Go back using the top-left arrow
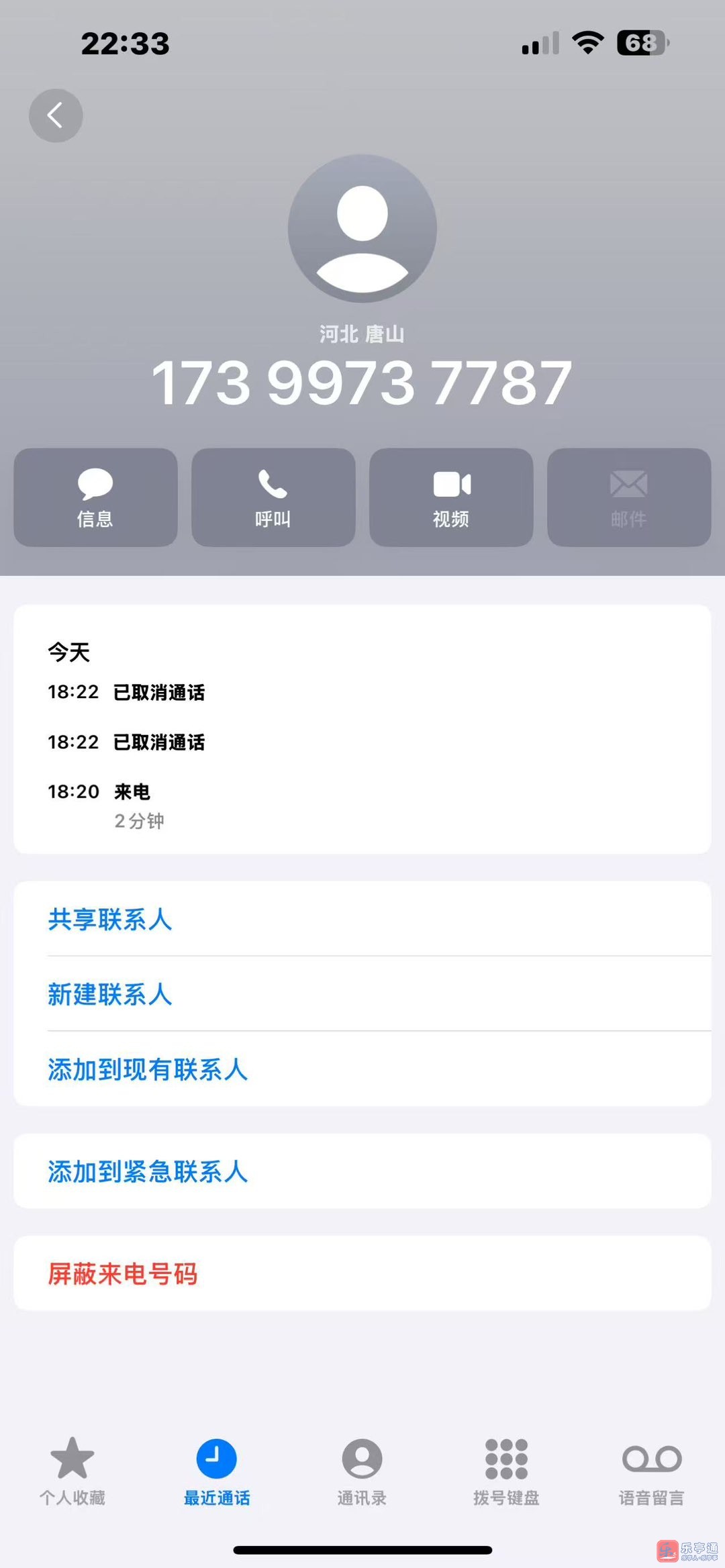 pos(56,115)
